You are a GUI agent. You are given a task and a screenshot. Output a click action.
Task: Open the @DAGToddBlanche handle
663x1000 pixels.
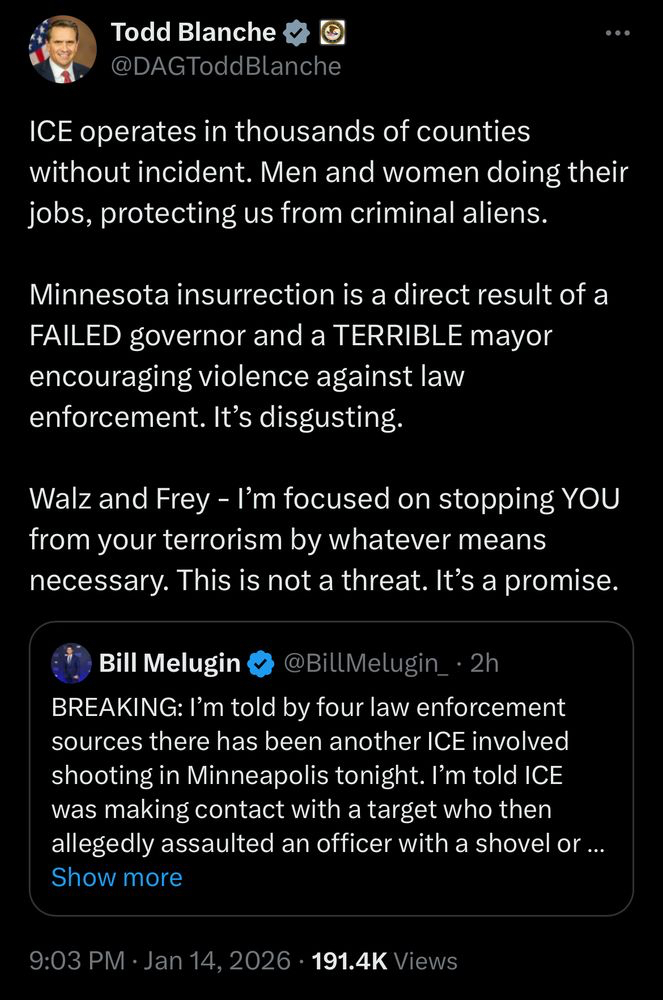click(226, 67)
